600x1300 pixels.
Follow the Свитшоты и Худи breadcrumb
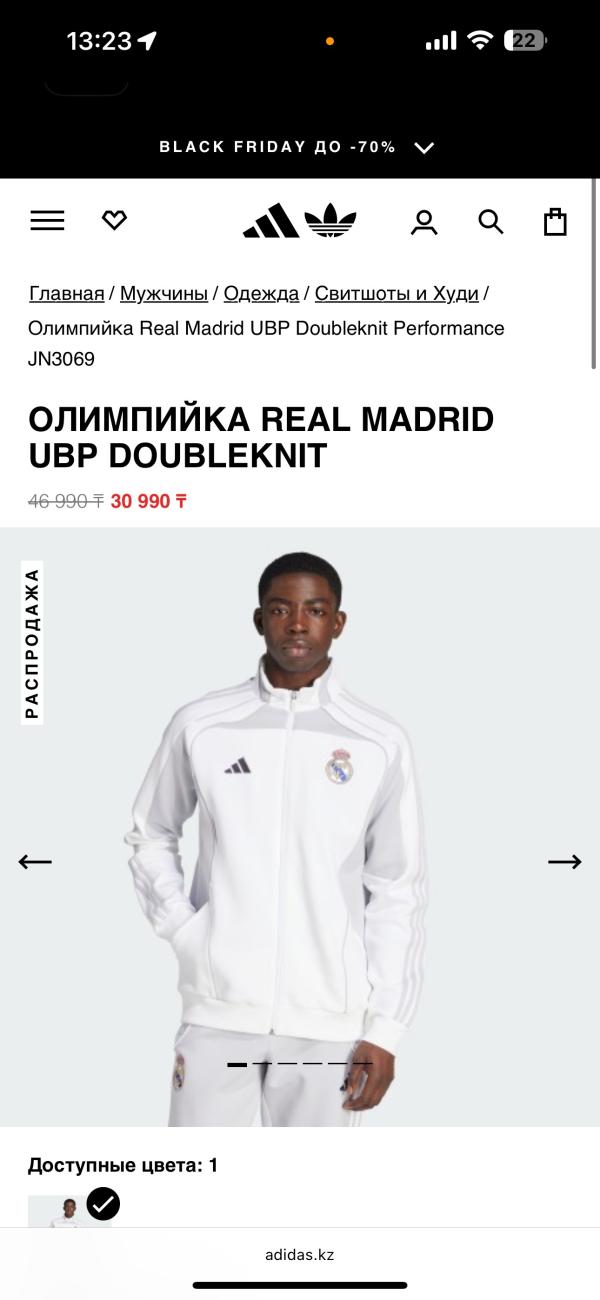pyautogui.click(x=396, y=294)
